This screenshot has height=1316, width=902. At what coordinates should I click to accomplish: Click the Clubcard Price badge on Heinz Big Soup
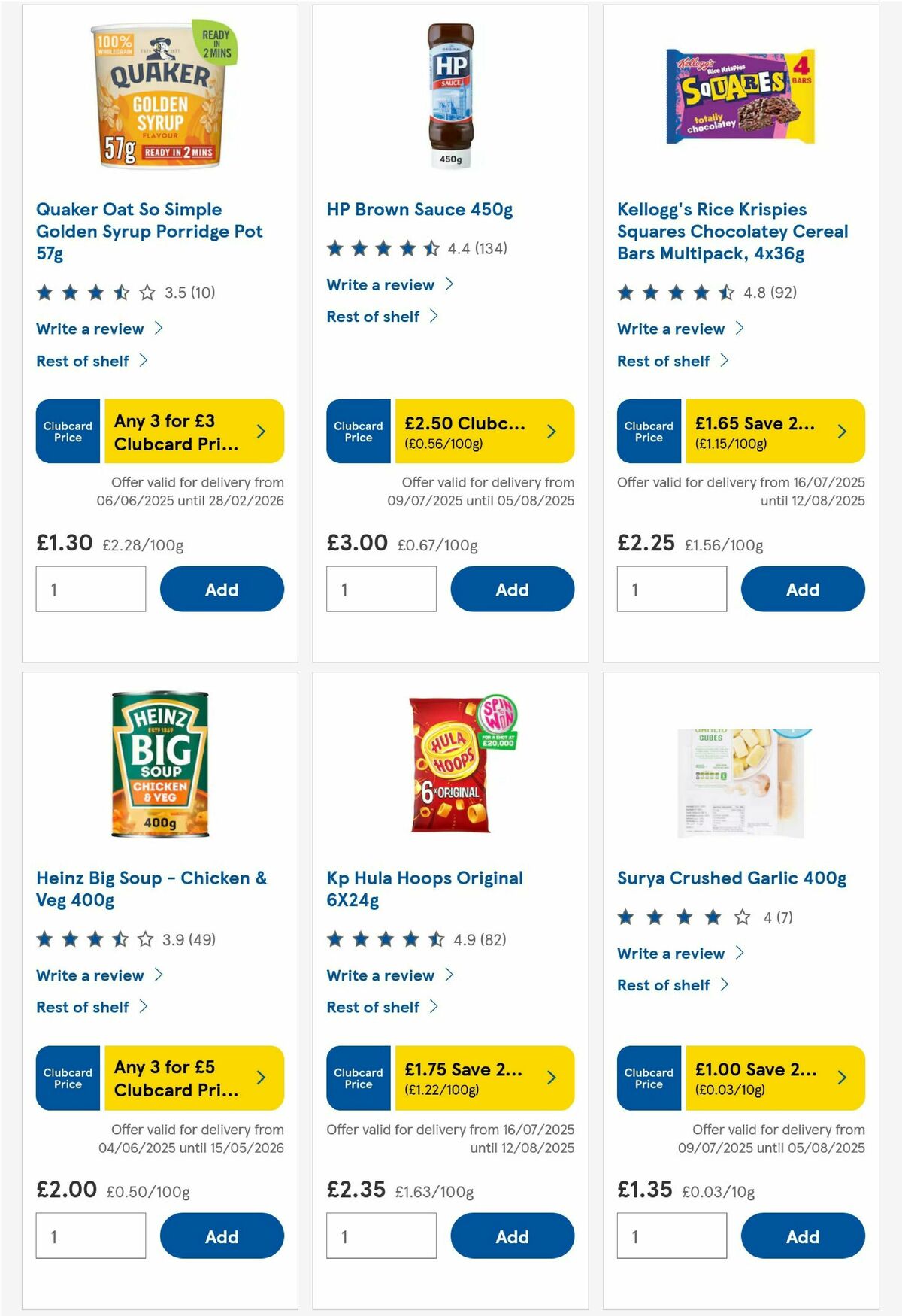coord(67,1078)
